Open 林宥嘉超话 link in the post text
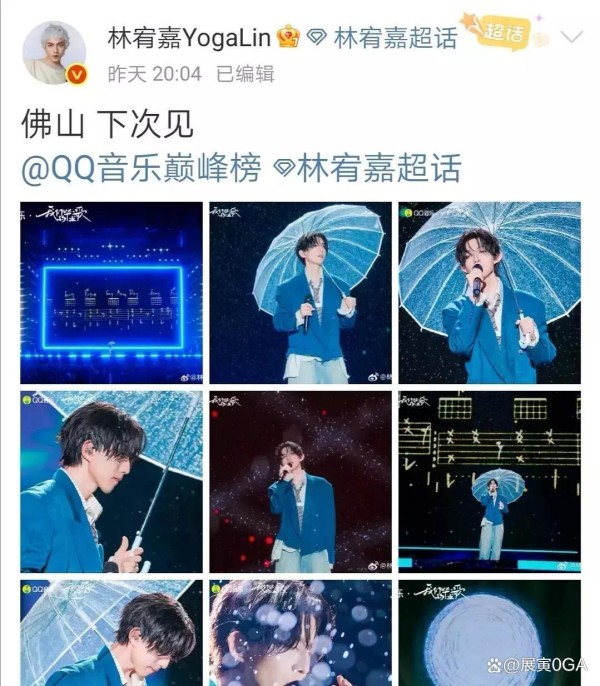600x686 pixels. (x=368, y=168)
